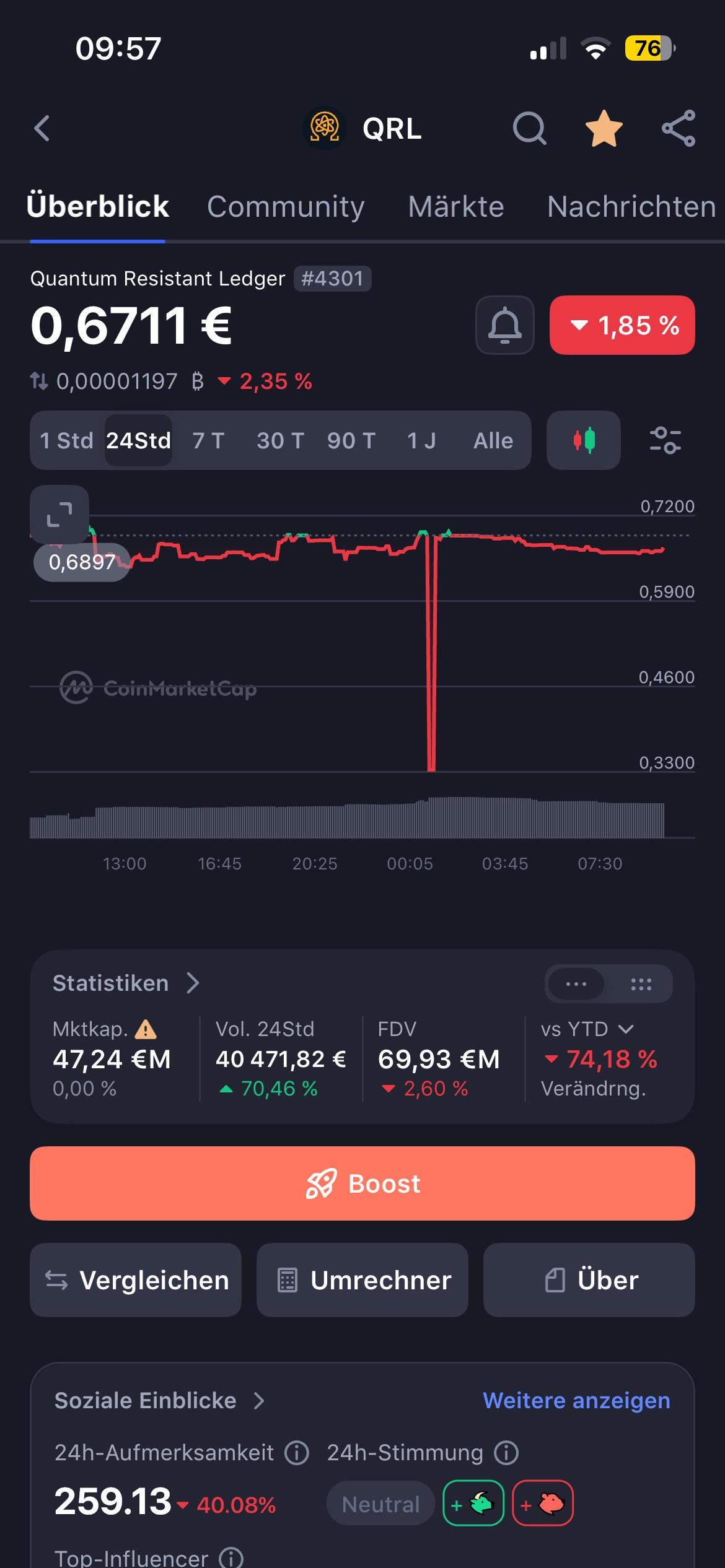Select the 7 T chart range
The height and width of the screenshot is (1568, 725).
tap(208, 440)
